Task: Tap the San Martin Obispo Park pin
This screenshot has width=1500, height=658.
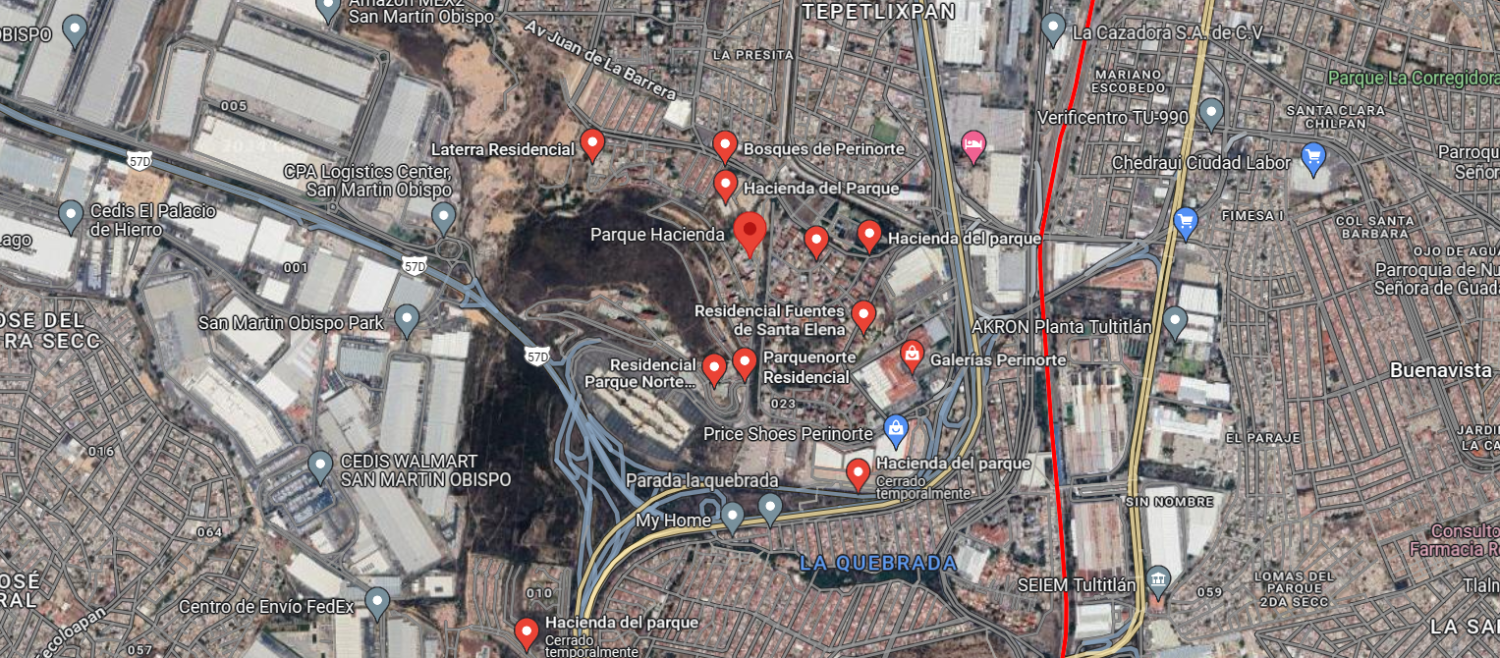Action: pyautogui.click(x=406, y=321)
